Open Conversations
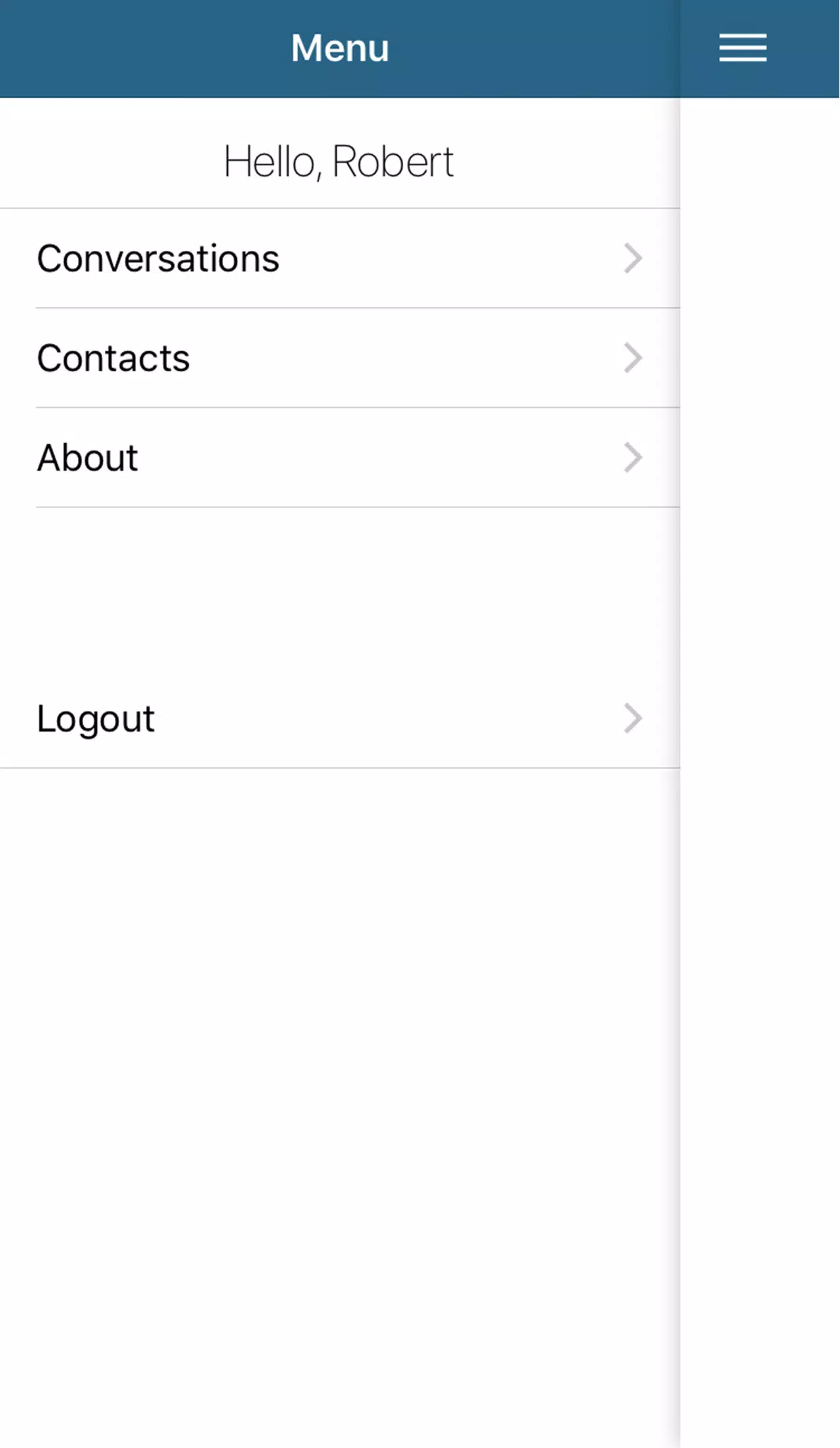The image size is (840, 1448). pyautogui.click(x=340, y=258)
